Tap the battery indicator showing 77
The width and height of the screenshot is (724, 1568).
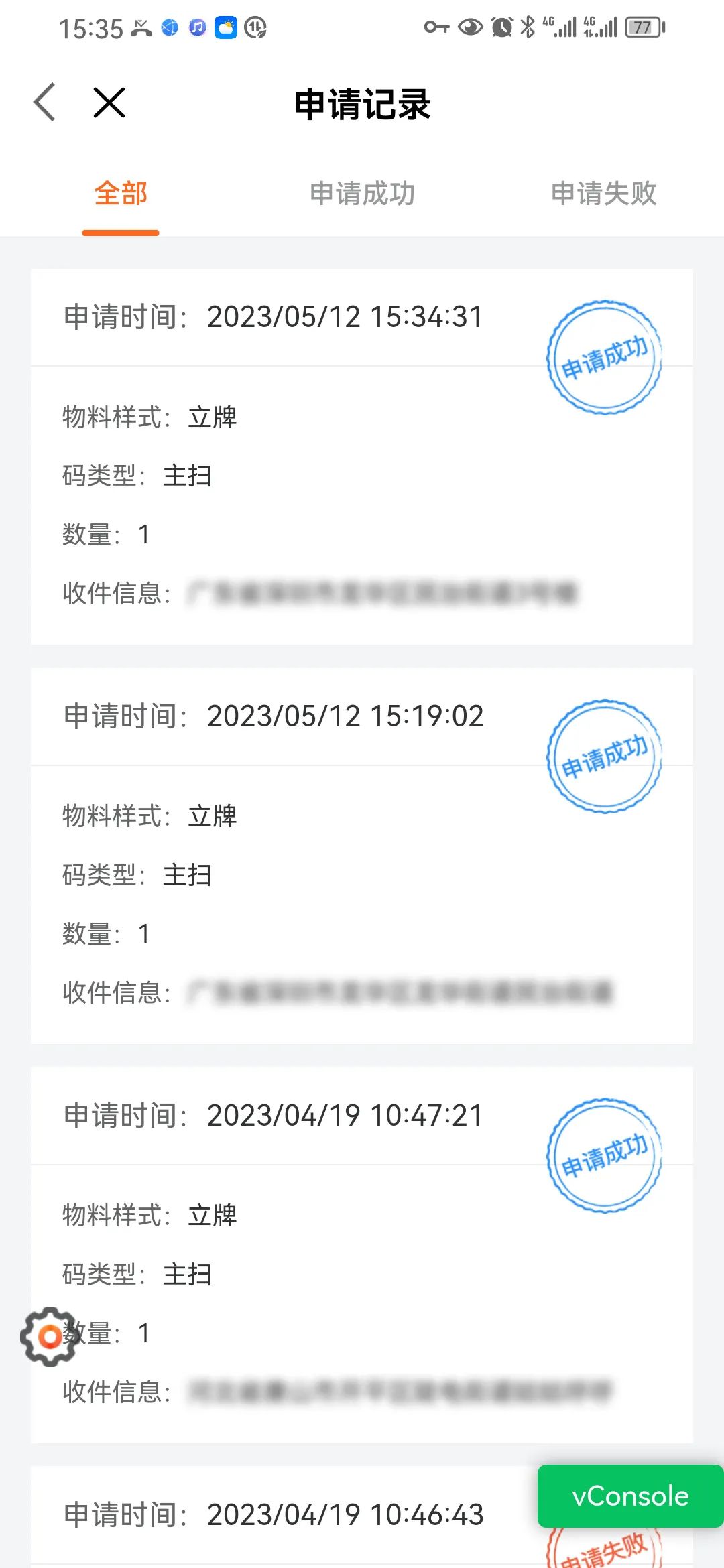642,28
